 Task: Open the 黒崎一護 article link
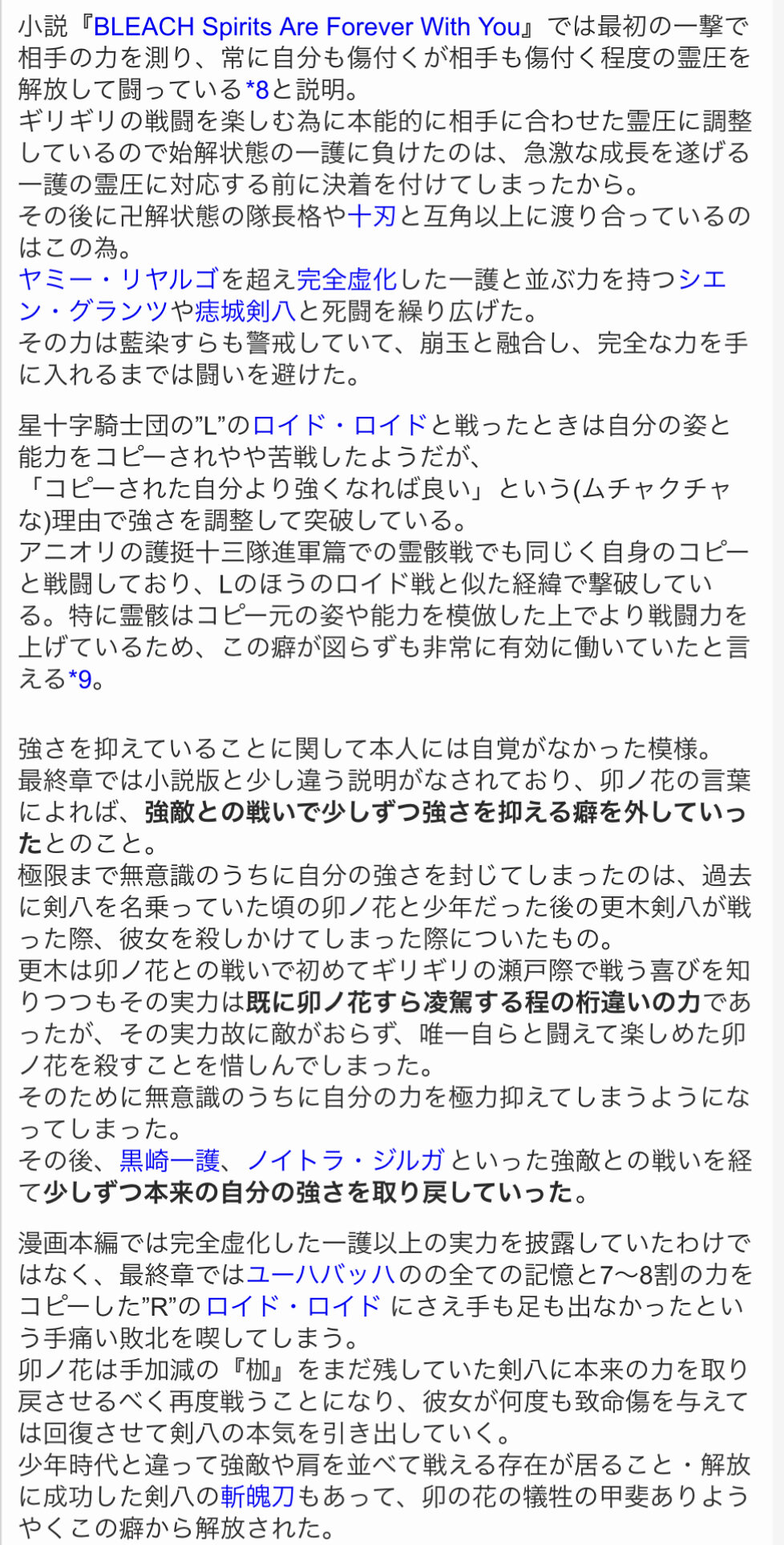[169, 1160]
